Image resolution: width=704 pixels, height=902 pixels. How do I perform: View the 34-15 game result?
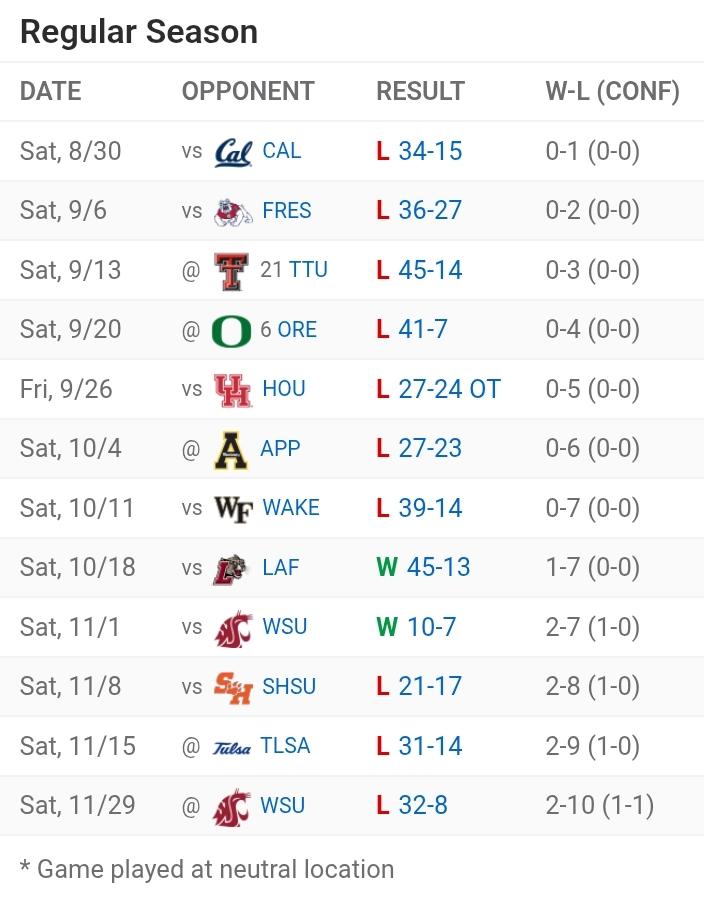(430, 151)
